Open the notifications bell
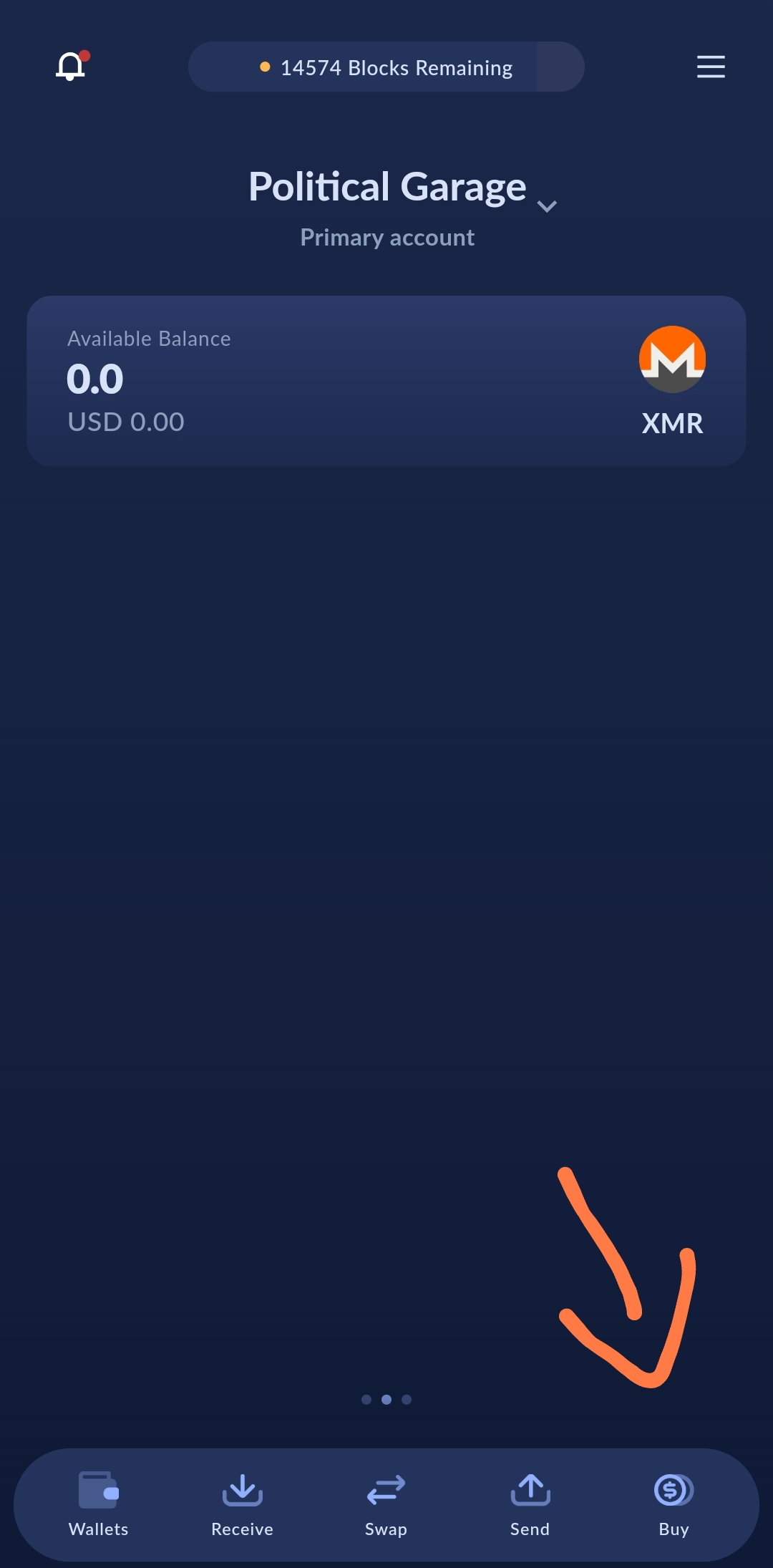Viewport: 773px width, 1568px height. tap(72, 66)
